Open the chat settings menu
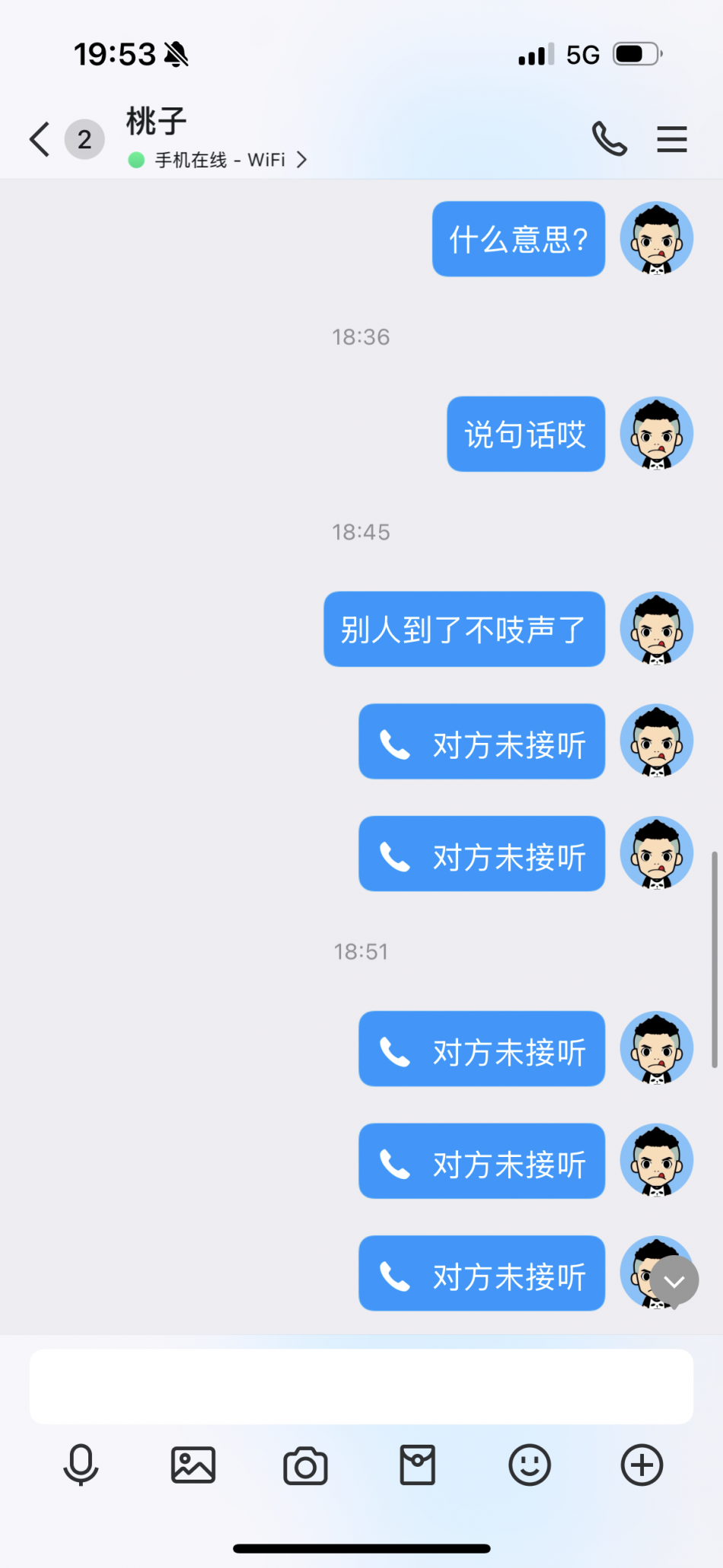Image resolution: width=723 pixels, height=1568 pixels. (x=671, y=139)
